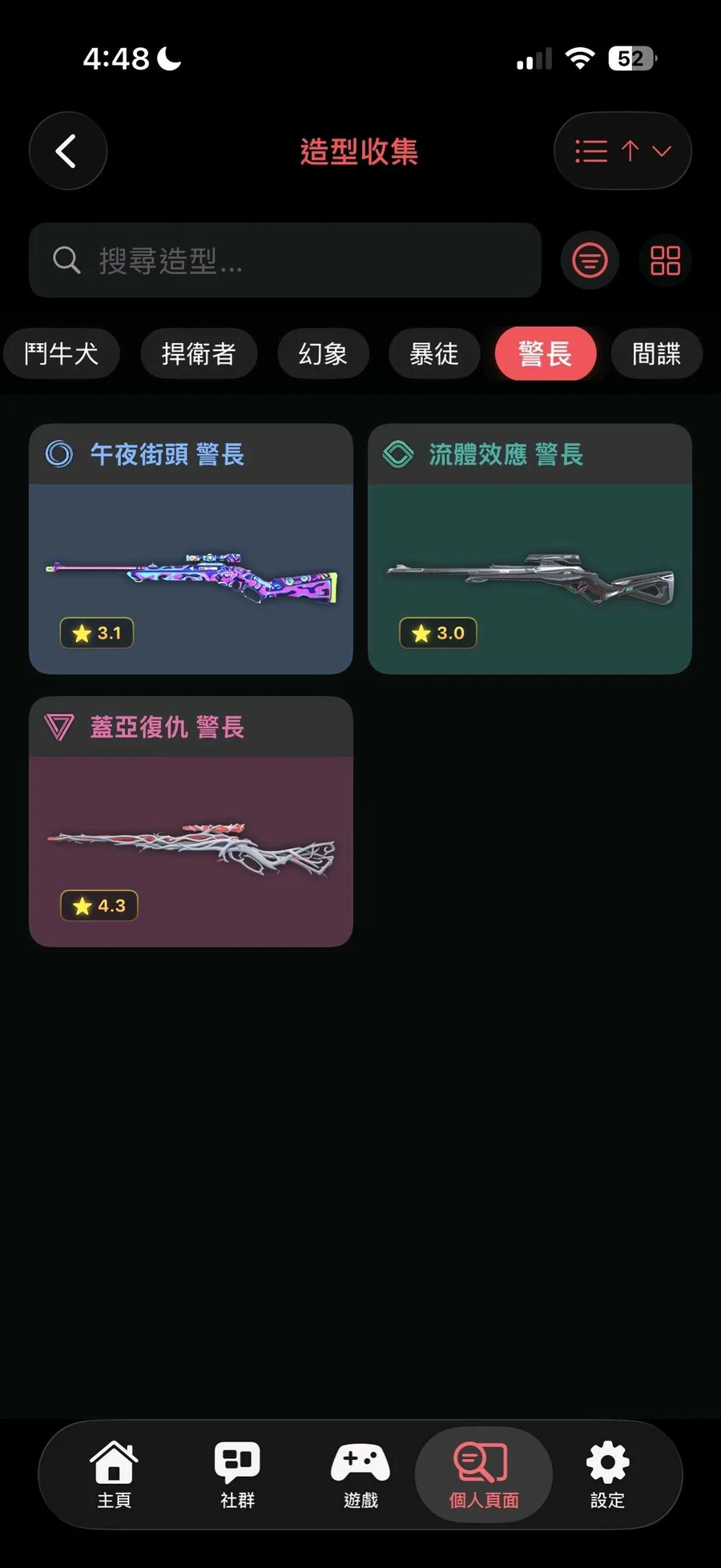Open the 流體效應 警長 skin card
Image resolution: width=721 pixels, height=1568 pixels.
pyautogui.click(x=530, y=549)
